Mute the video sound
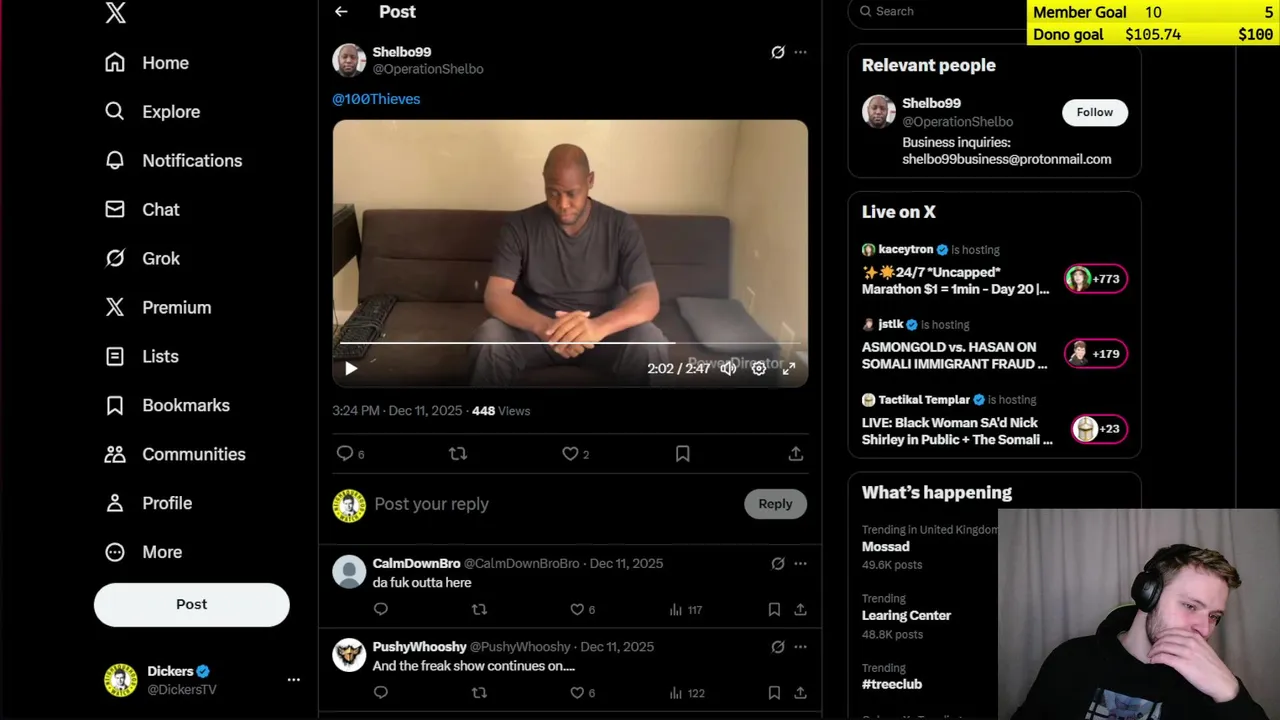 click(728, 369)
